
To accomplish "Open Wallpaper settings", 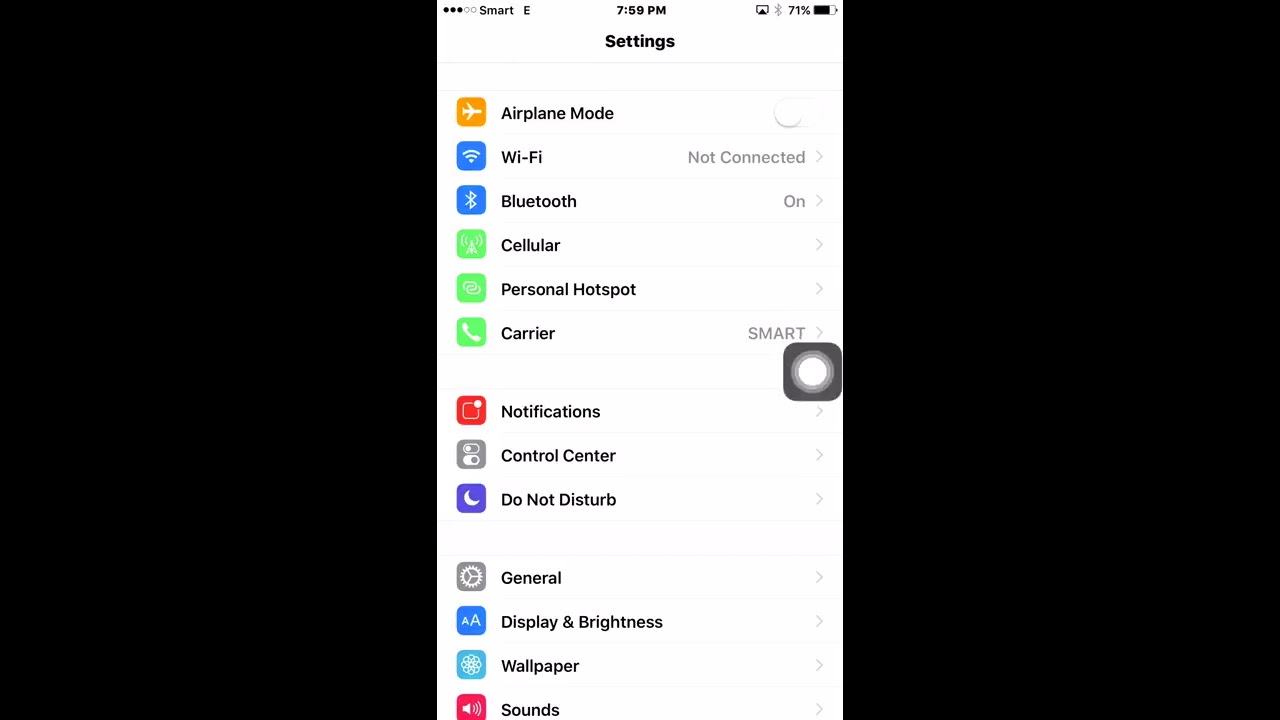I will (640, 665).
